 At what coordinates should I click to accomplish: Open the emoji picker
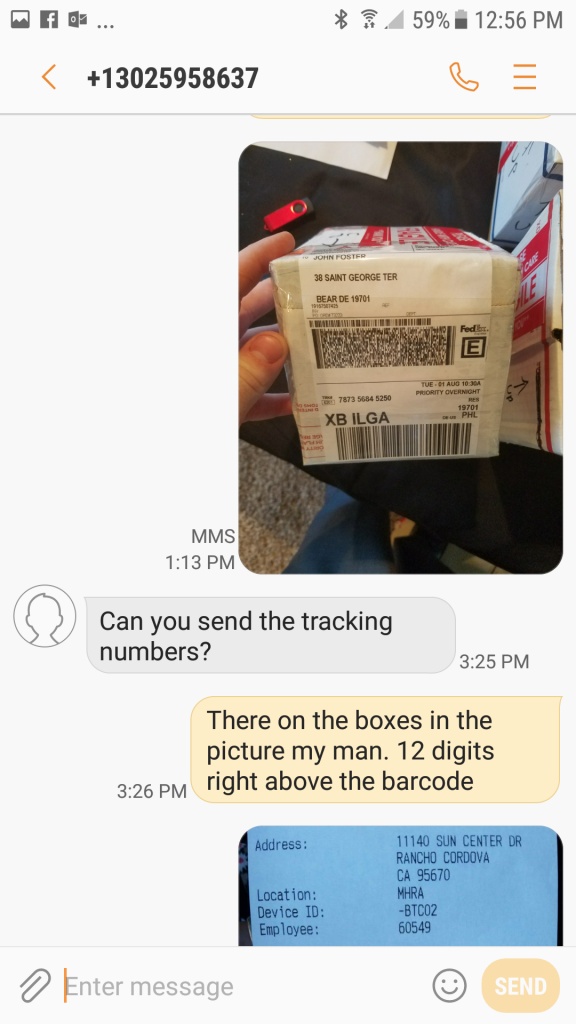click(449, 985)
